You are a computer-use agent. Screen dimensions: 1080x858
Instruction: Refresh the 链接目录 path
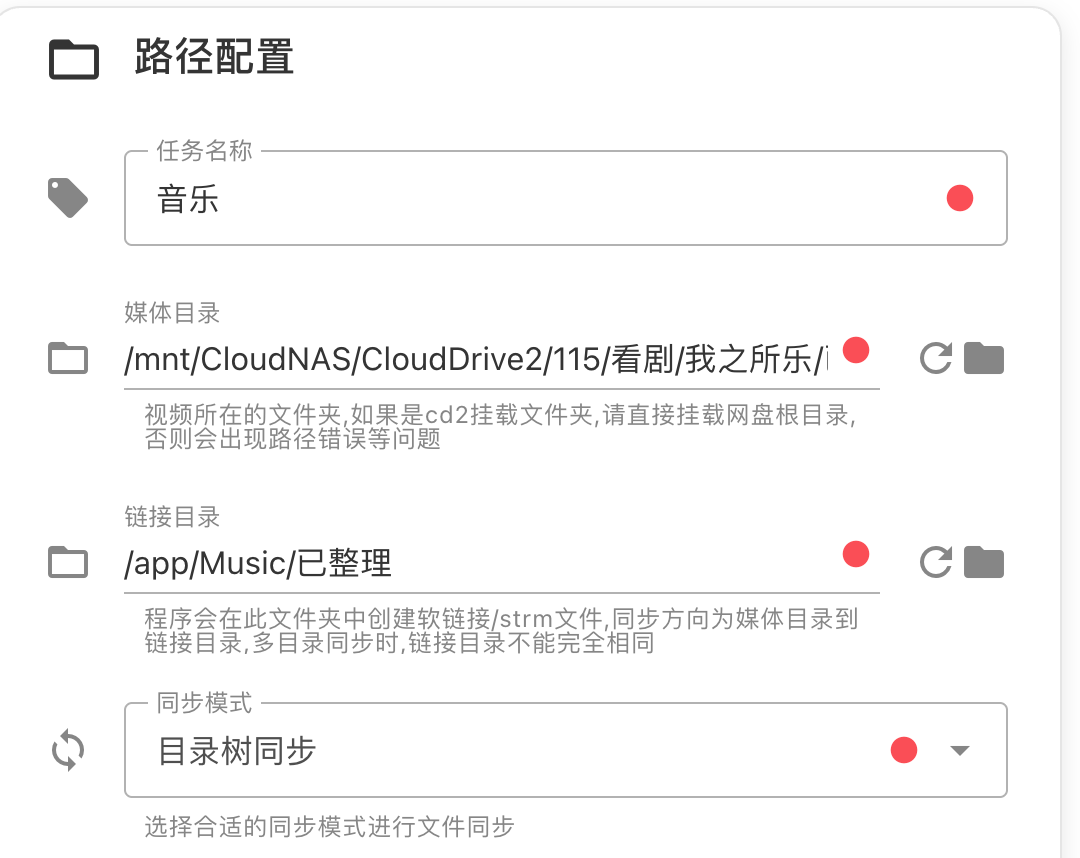coord(935,562)
